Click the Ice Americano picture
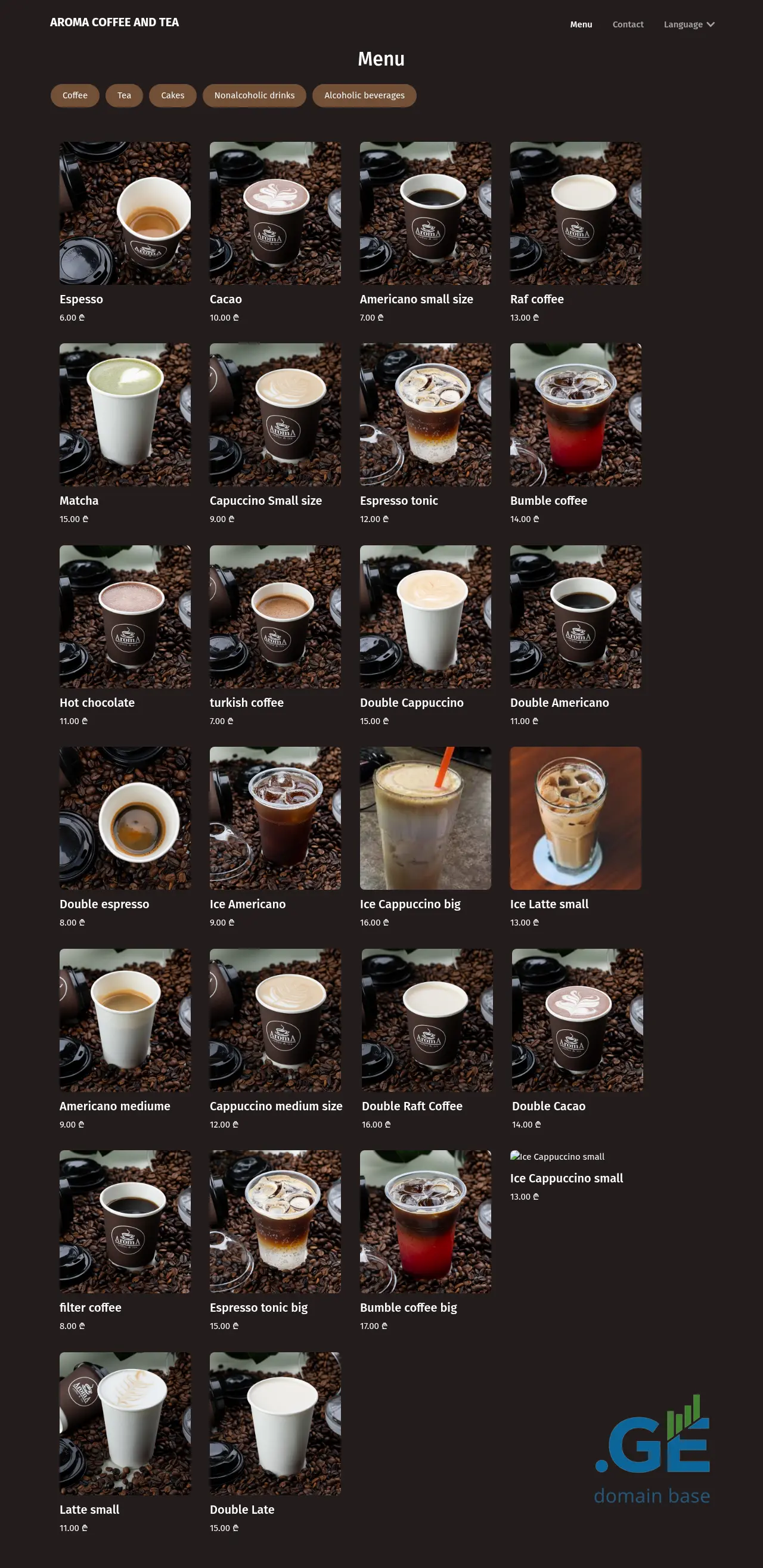Viewport: 763px width, 1568px height. click(275, 818)
